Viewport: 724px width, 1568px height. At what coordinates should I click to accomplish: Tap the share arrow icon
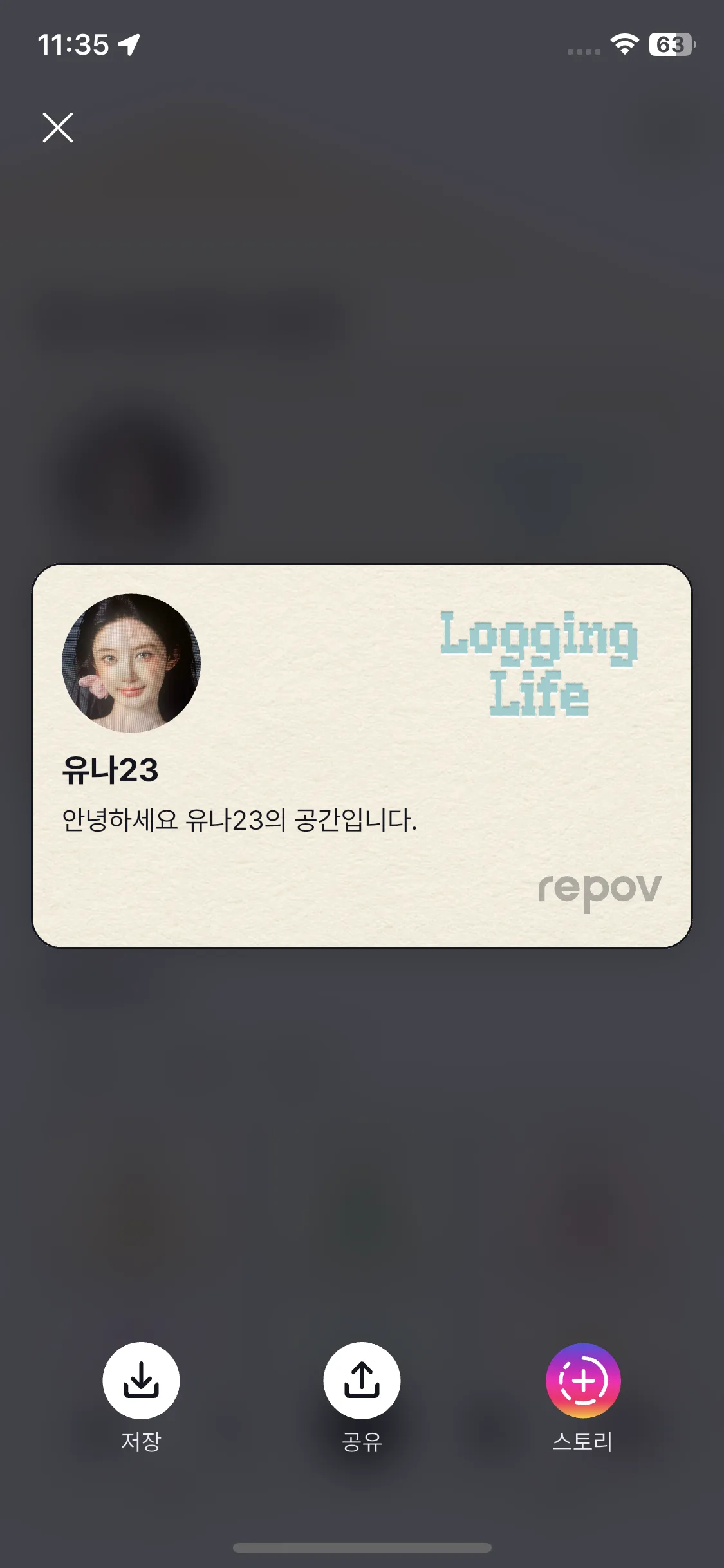(x=362, y=1380)
